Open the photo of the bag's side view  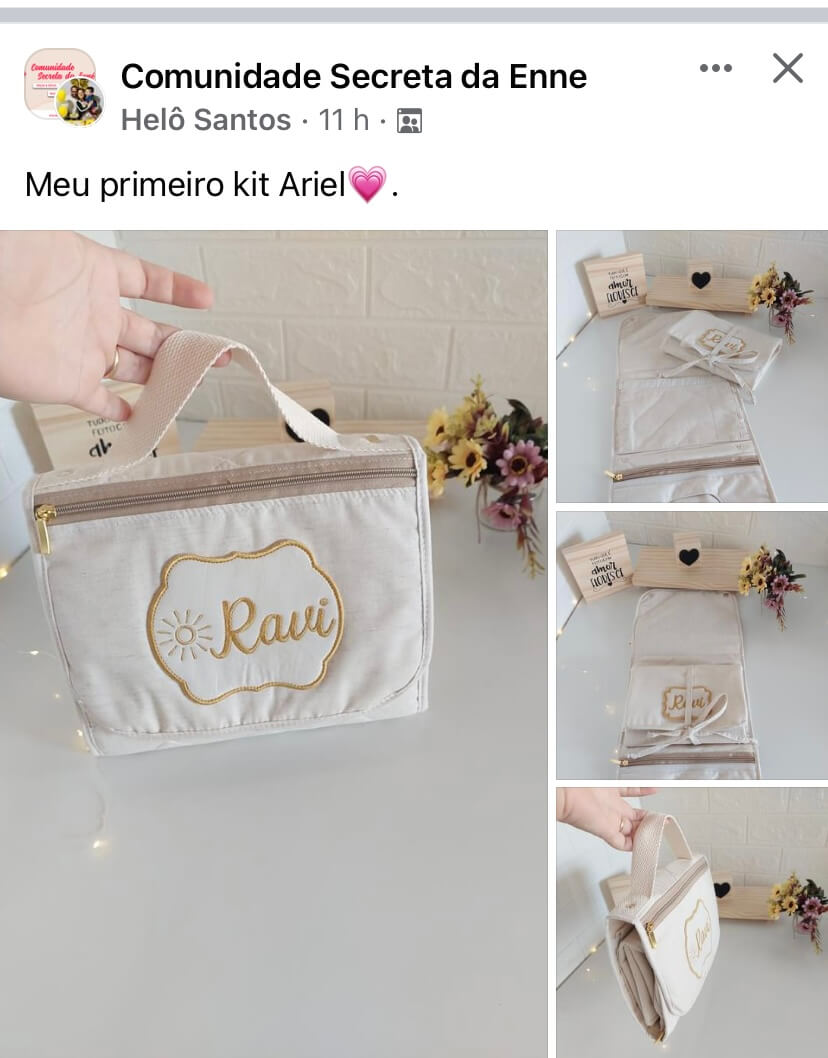pos(691,920)
